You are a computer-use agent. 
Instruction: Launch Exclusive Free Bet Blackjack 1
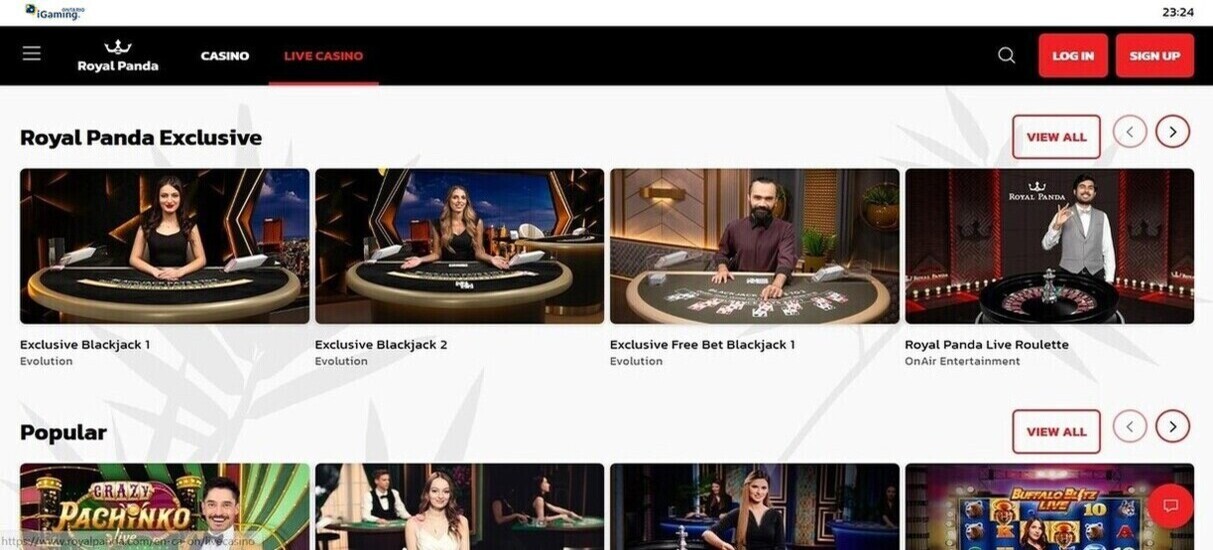[x=754, y=245]
